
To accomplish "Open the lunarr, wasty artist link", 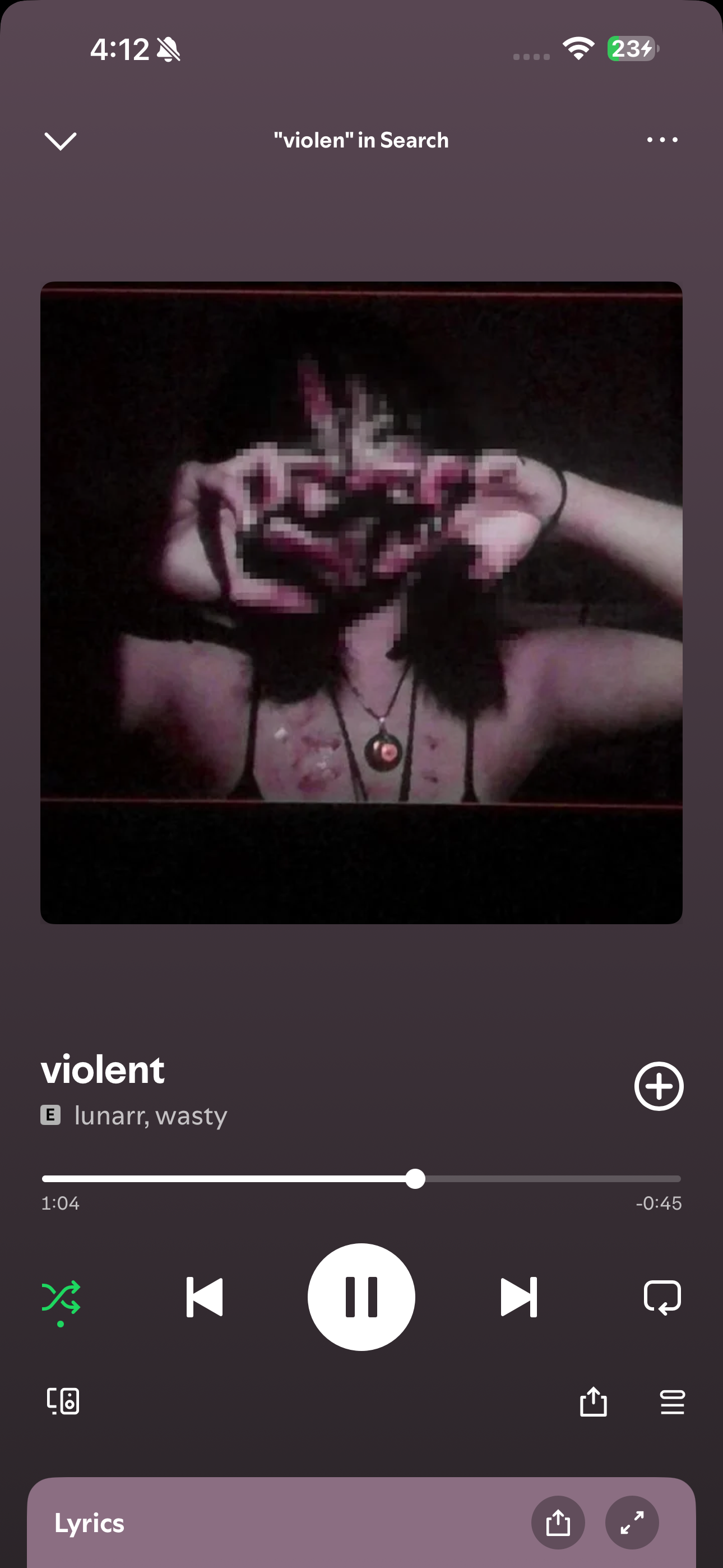I will tap(150, 1115).
